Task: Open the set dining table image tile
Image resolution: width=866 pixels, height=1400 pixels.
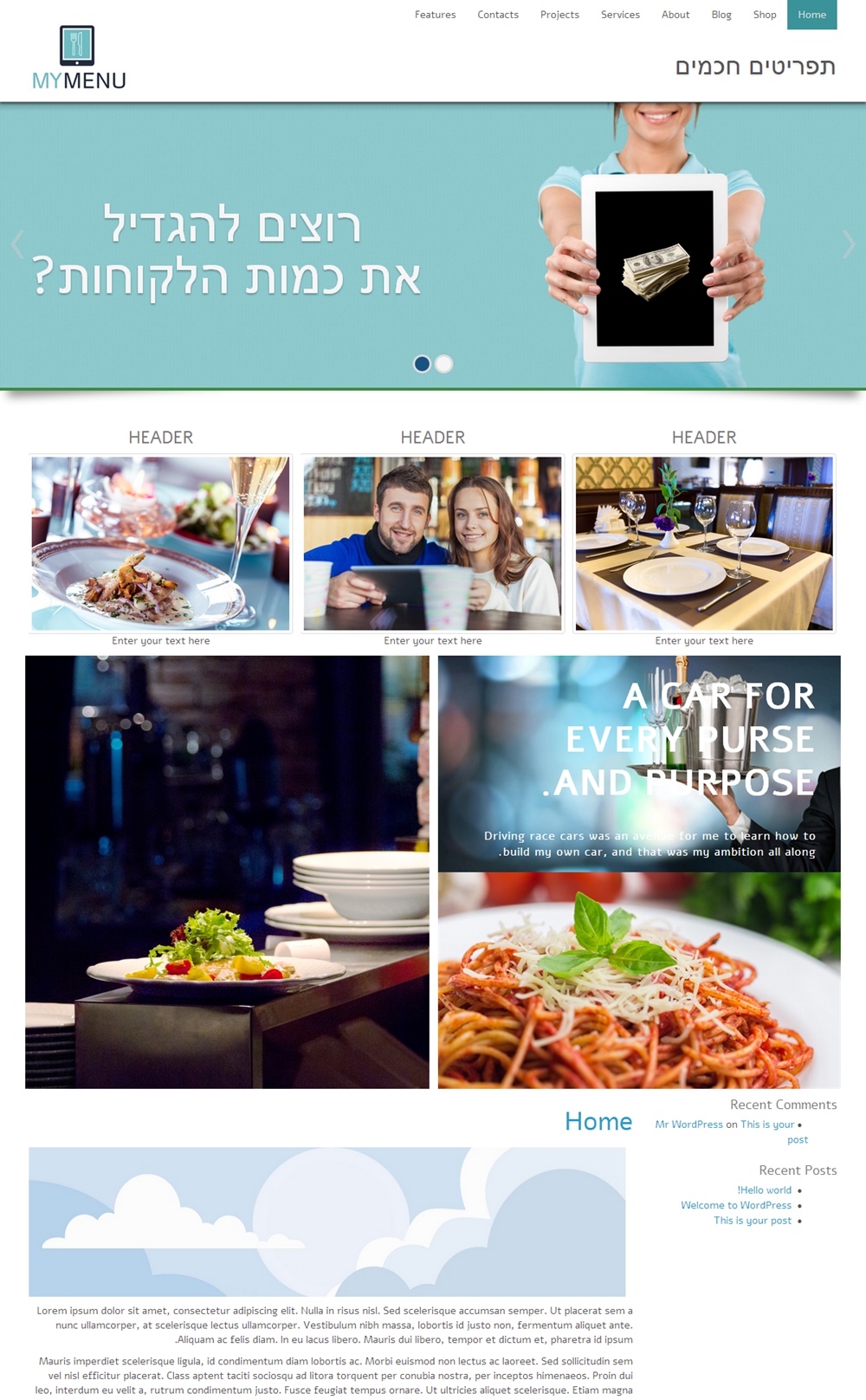Action: (704, 543)
